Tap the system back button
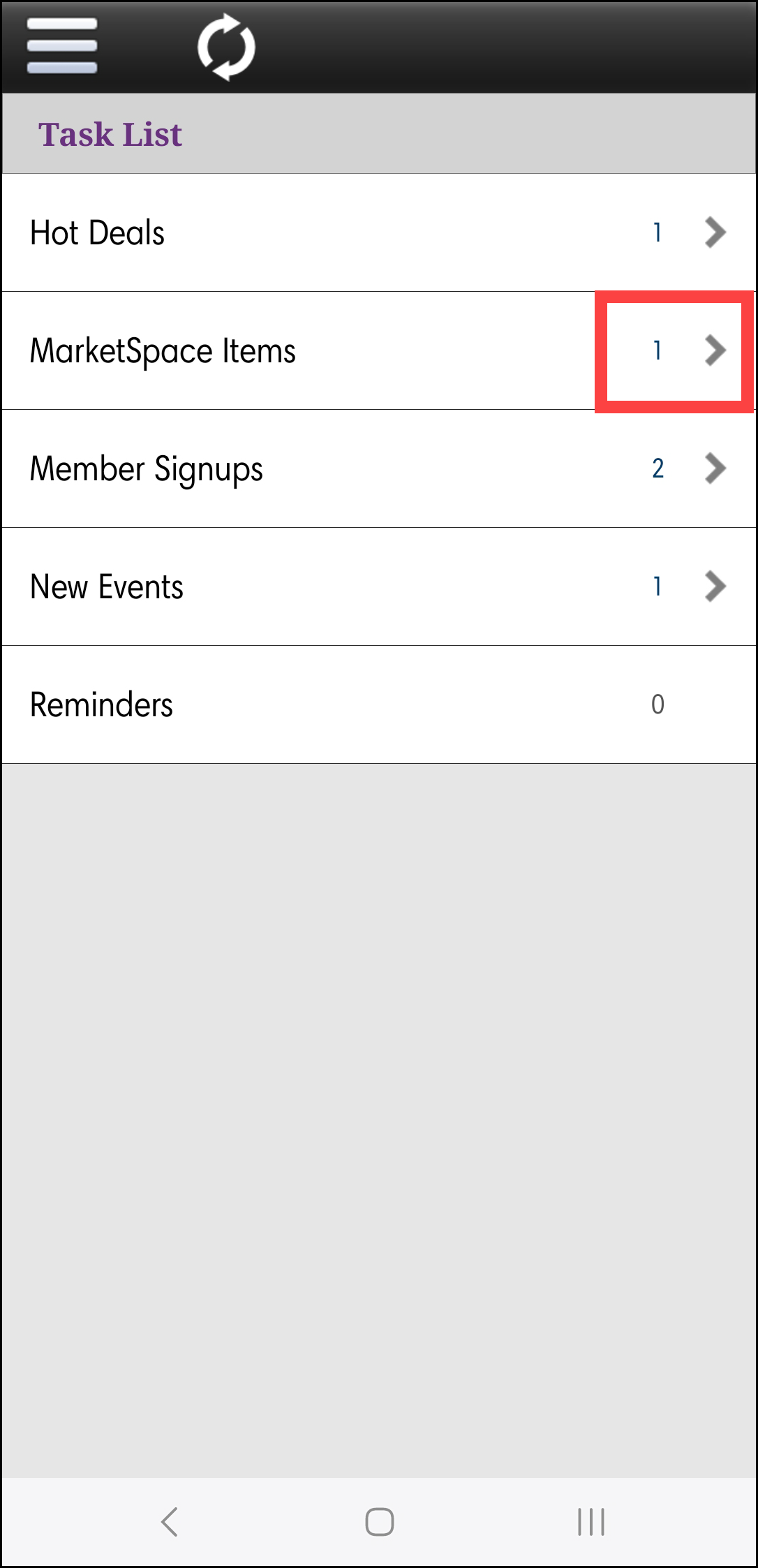This screenshot has width=758, height=1568. point(170,1521)
